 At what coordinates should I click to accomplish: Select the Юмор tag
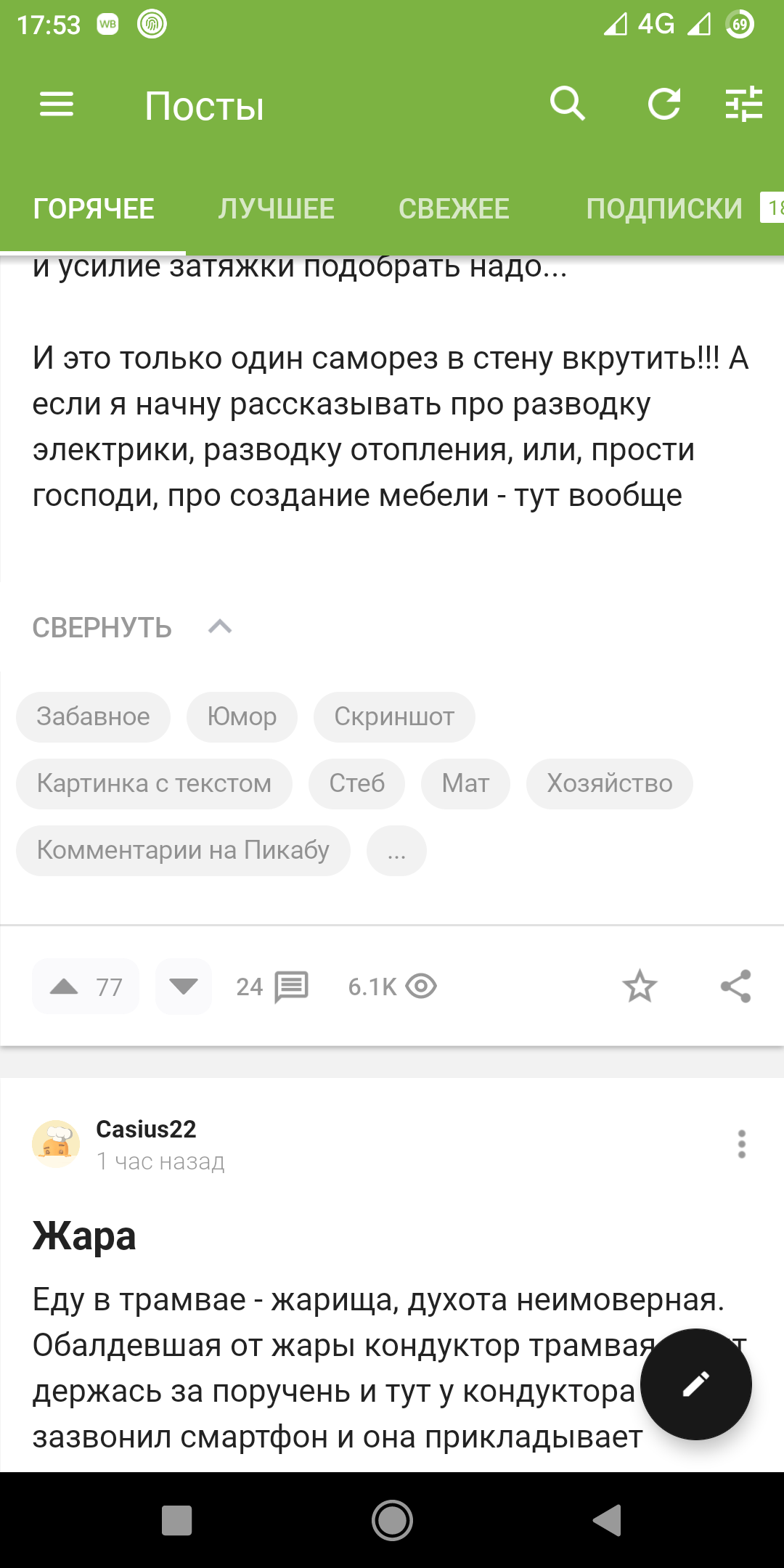tap(242, 717)
